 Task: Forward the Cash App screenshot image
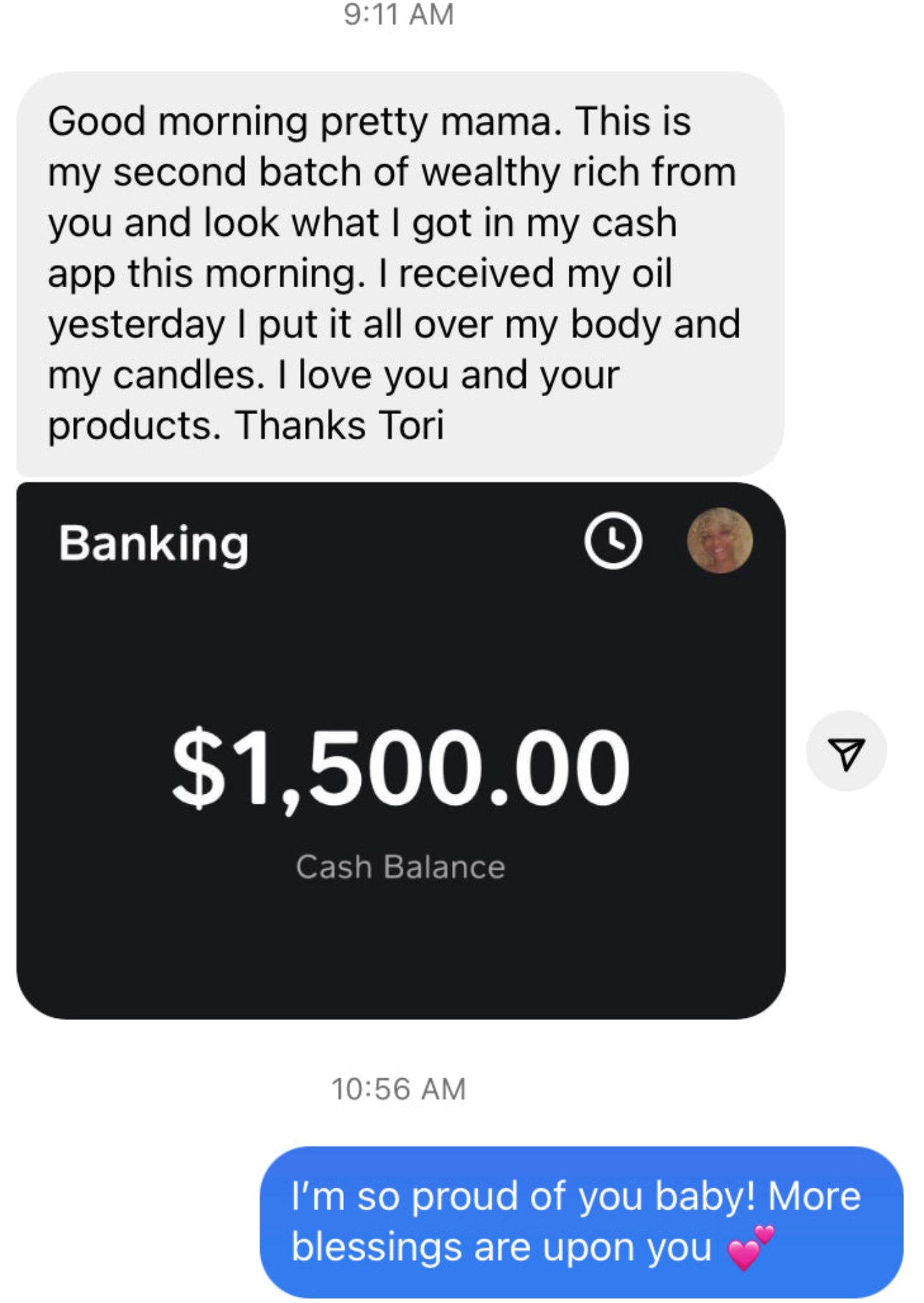click(x=846, y=751)
